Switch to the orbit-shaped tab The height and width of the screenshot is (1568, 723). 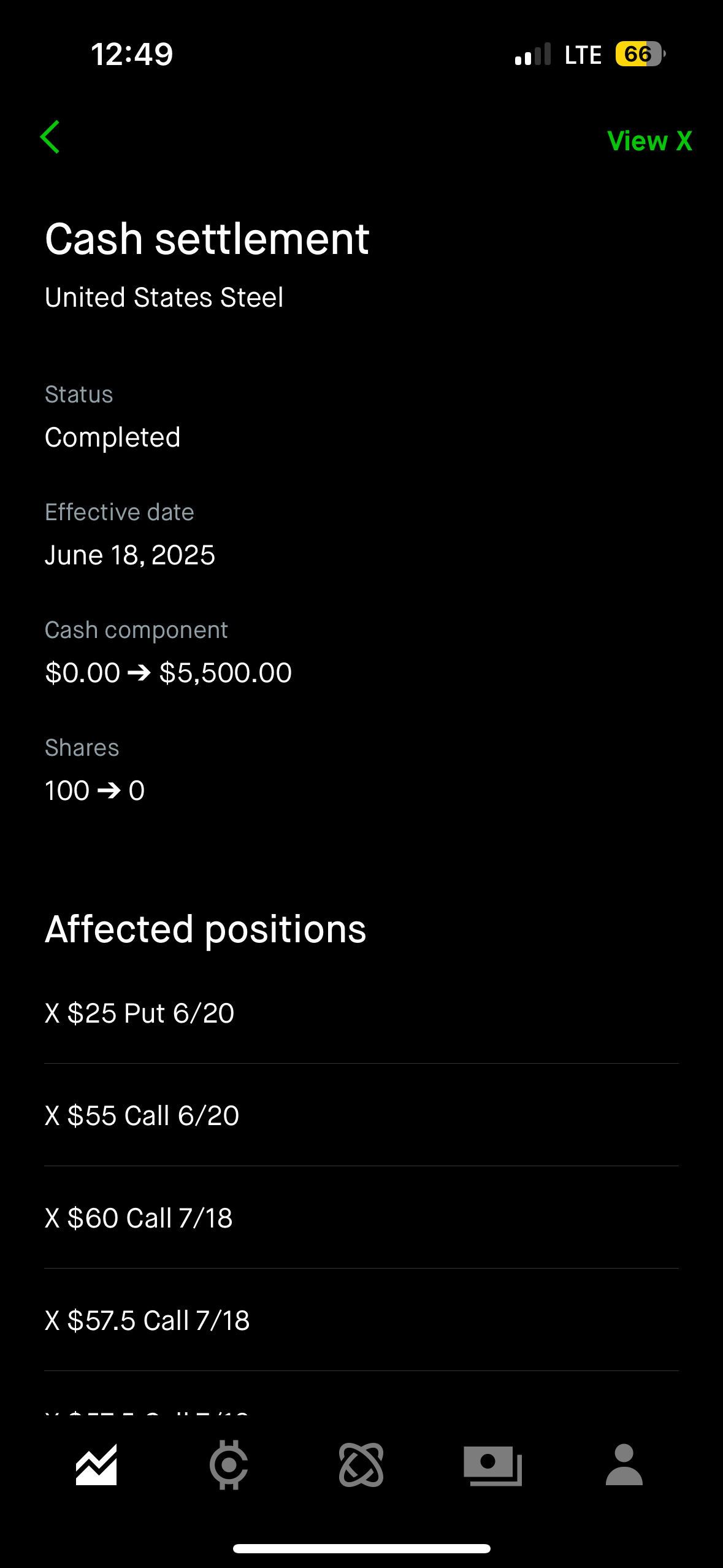[x=361, y=1465]
